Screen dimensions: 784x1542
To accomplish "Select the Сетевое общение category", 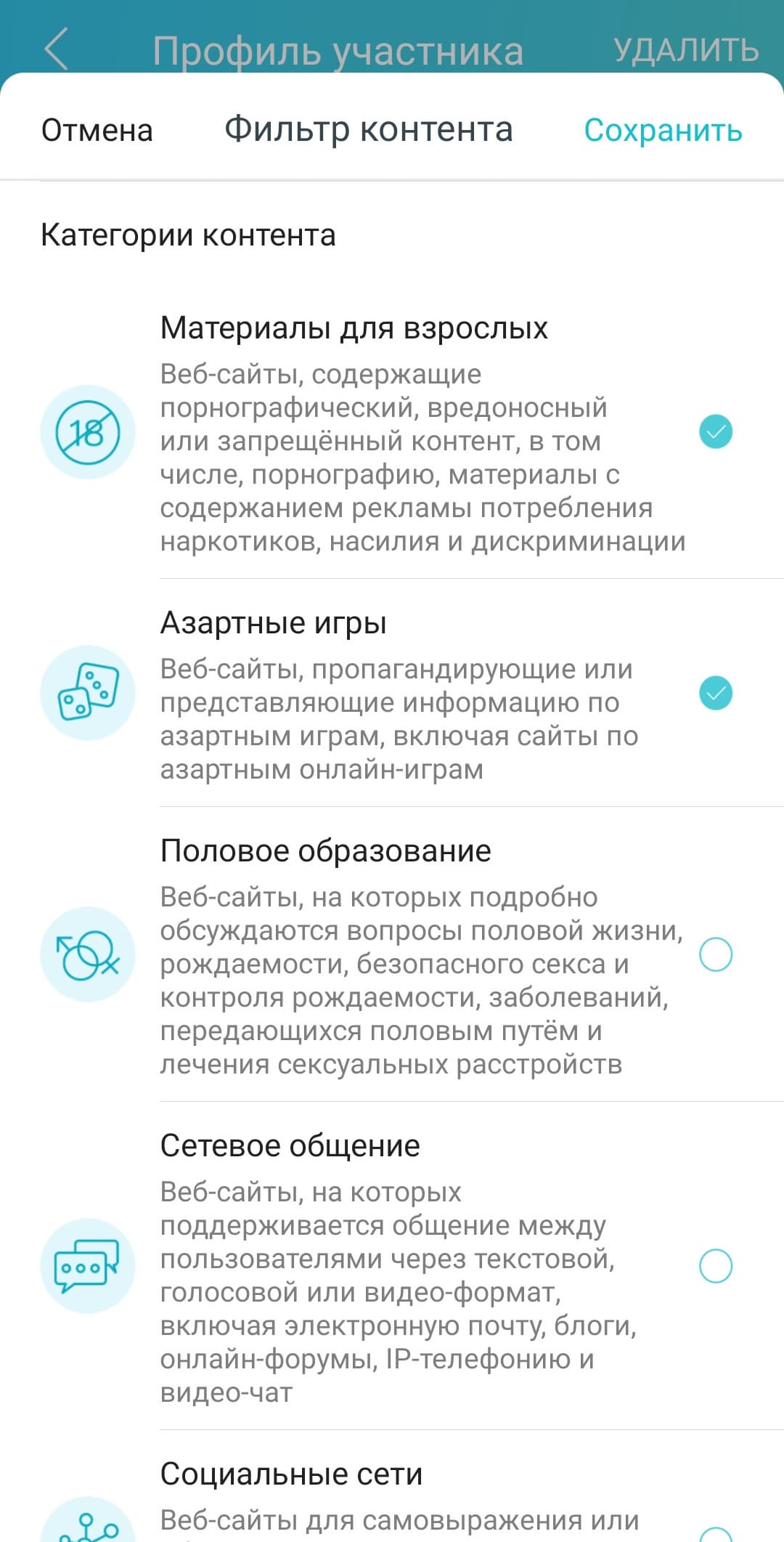I will pos(715,1266).
